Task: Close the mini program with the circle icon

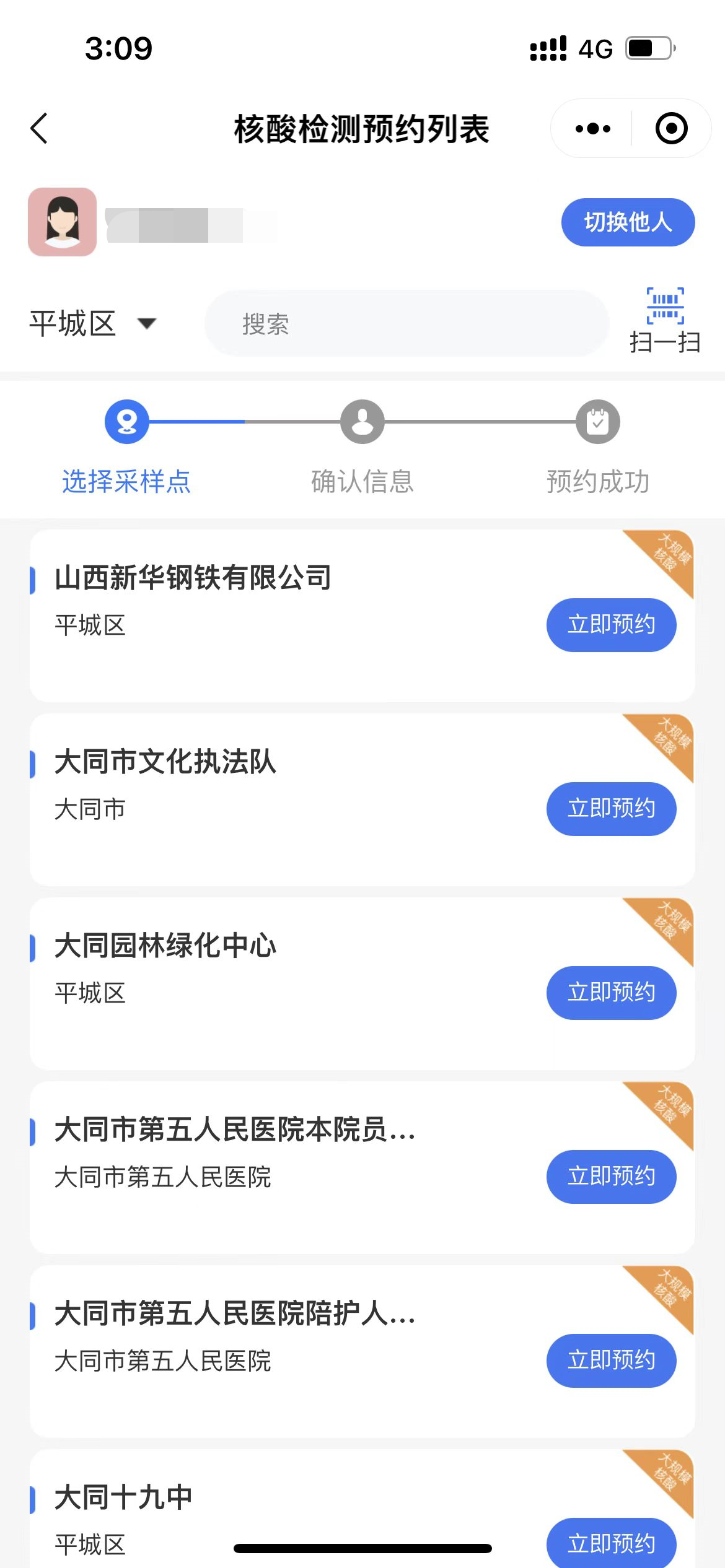Action: coord(671,129)
